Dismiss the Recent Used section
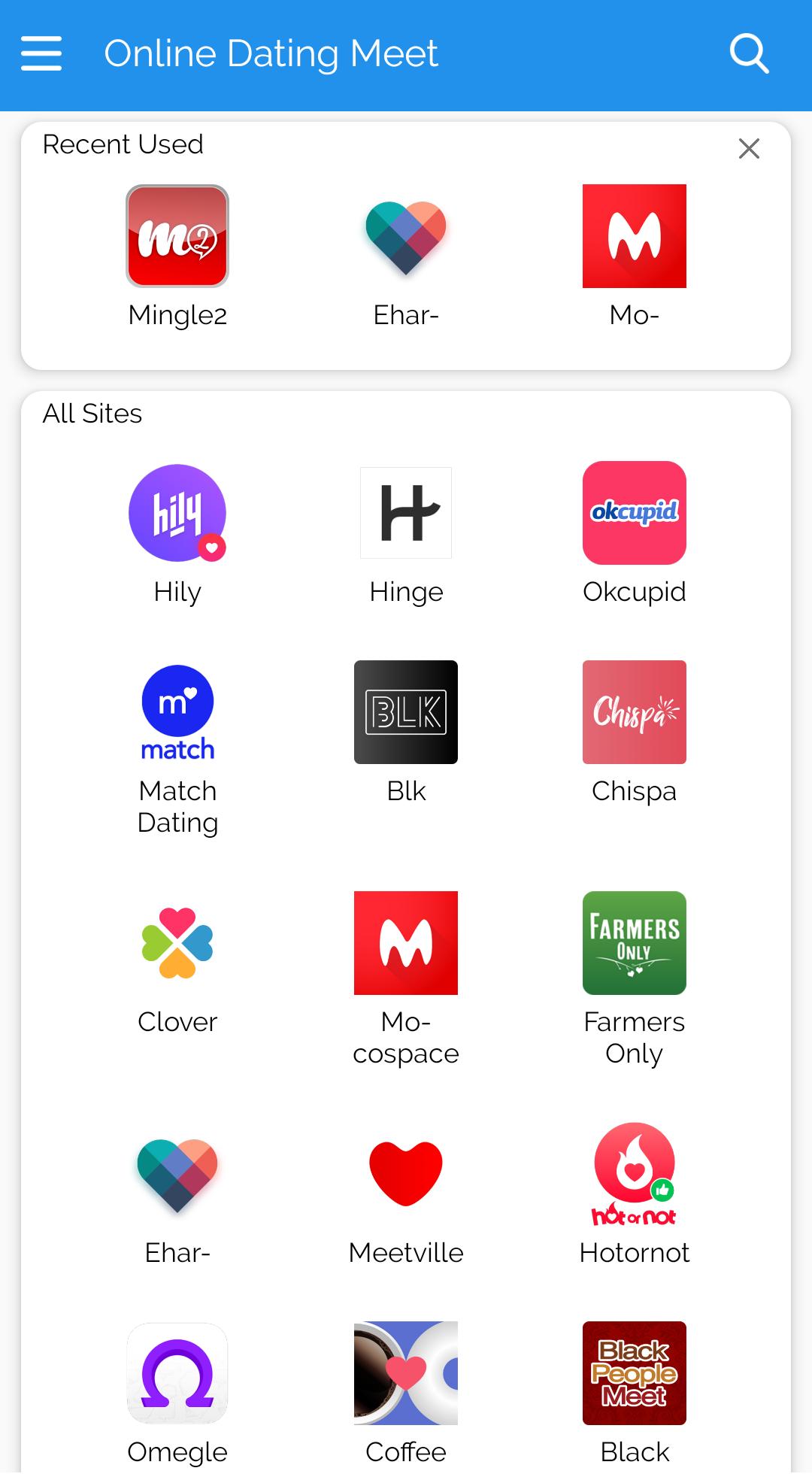 pos(749,149)
